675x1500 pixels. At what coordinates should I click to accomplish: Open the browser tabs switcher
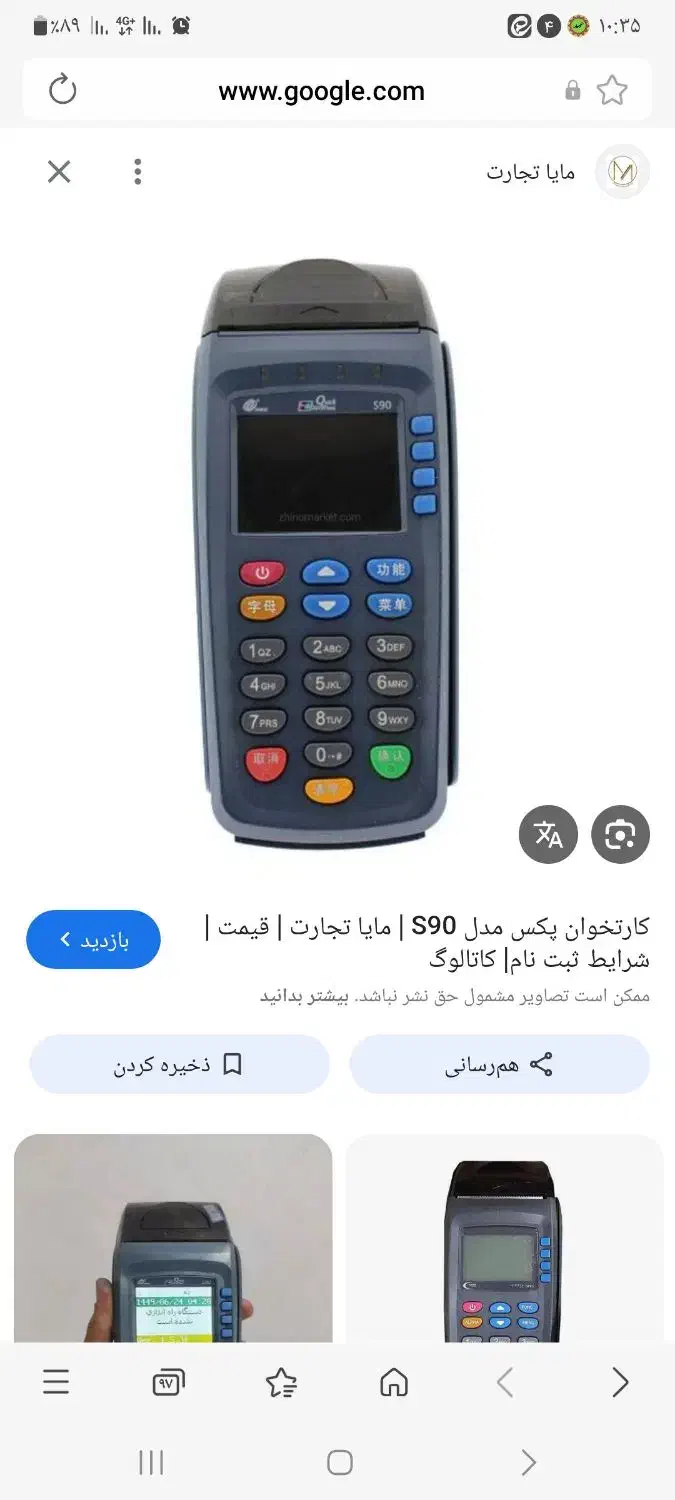pyautogui.click(x=168, y=1383)
